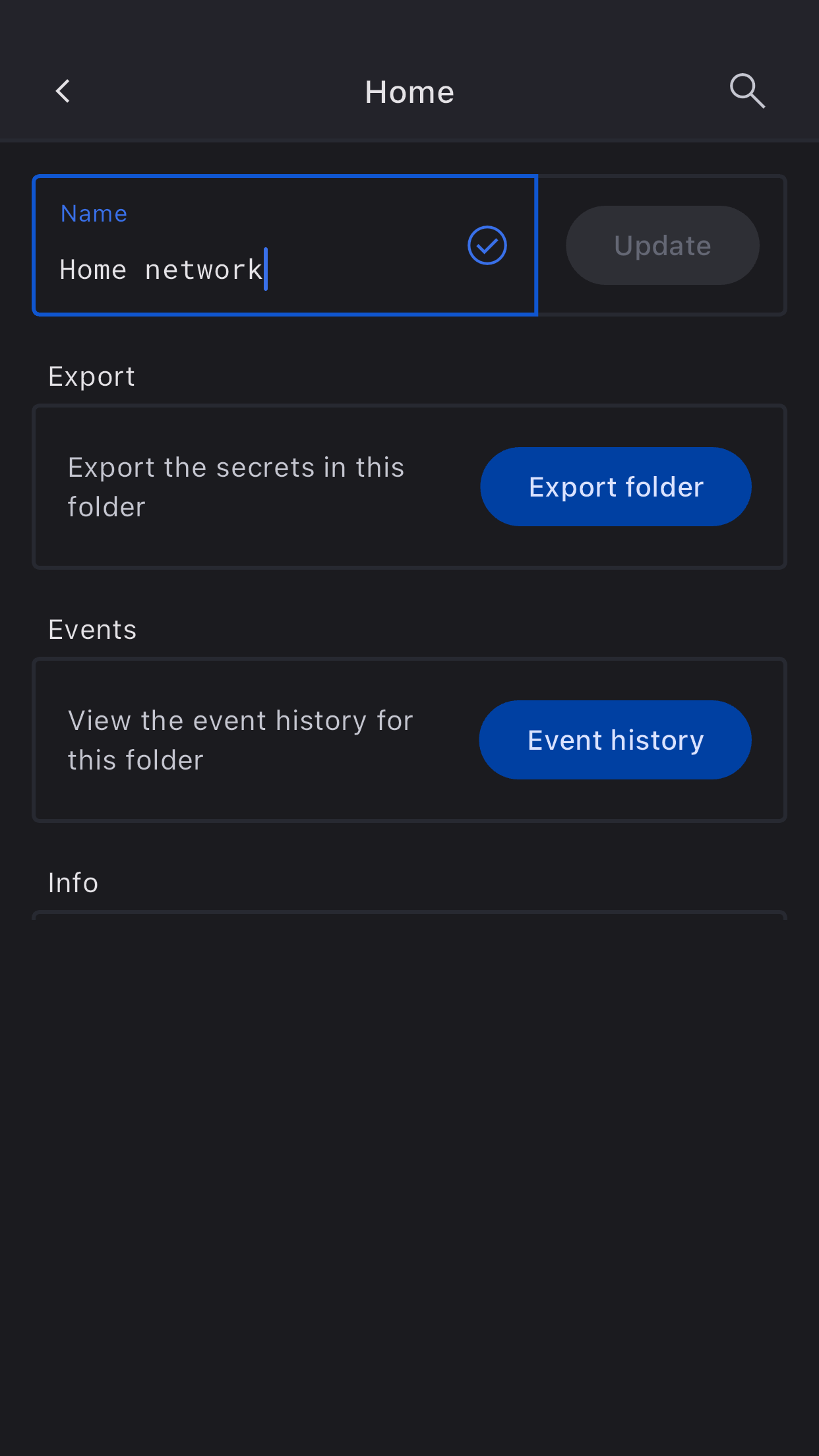Open Event history for this folder
Image resolution: width=819 pixels, height=1456 pixels.
615,740
